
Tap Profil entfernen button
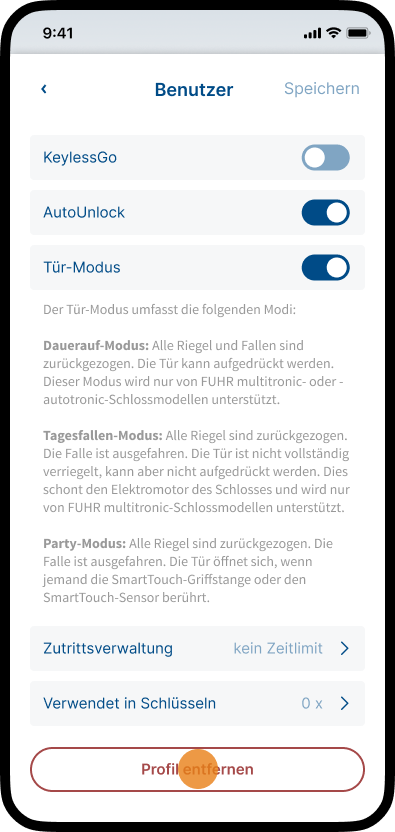point(198,769)
